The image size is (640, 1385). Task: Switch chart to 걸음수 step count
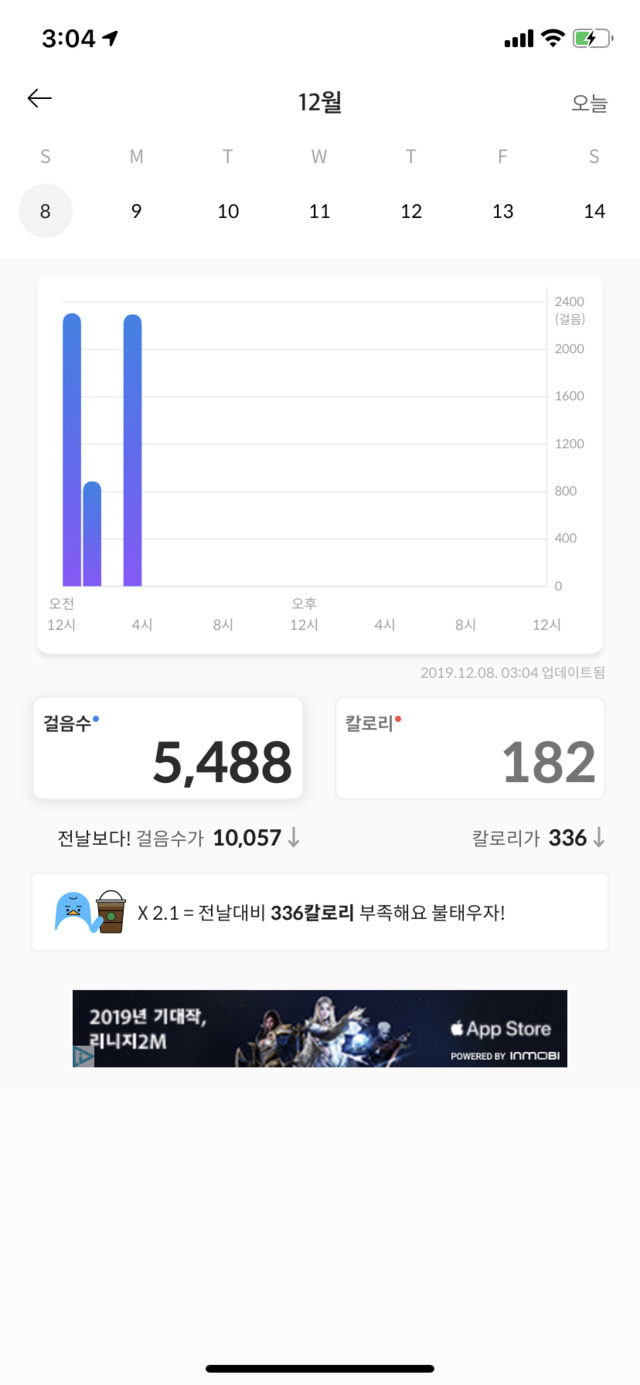click(x=168, y=748)
